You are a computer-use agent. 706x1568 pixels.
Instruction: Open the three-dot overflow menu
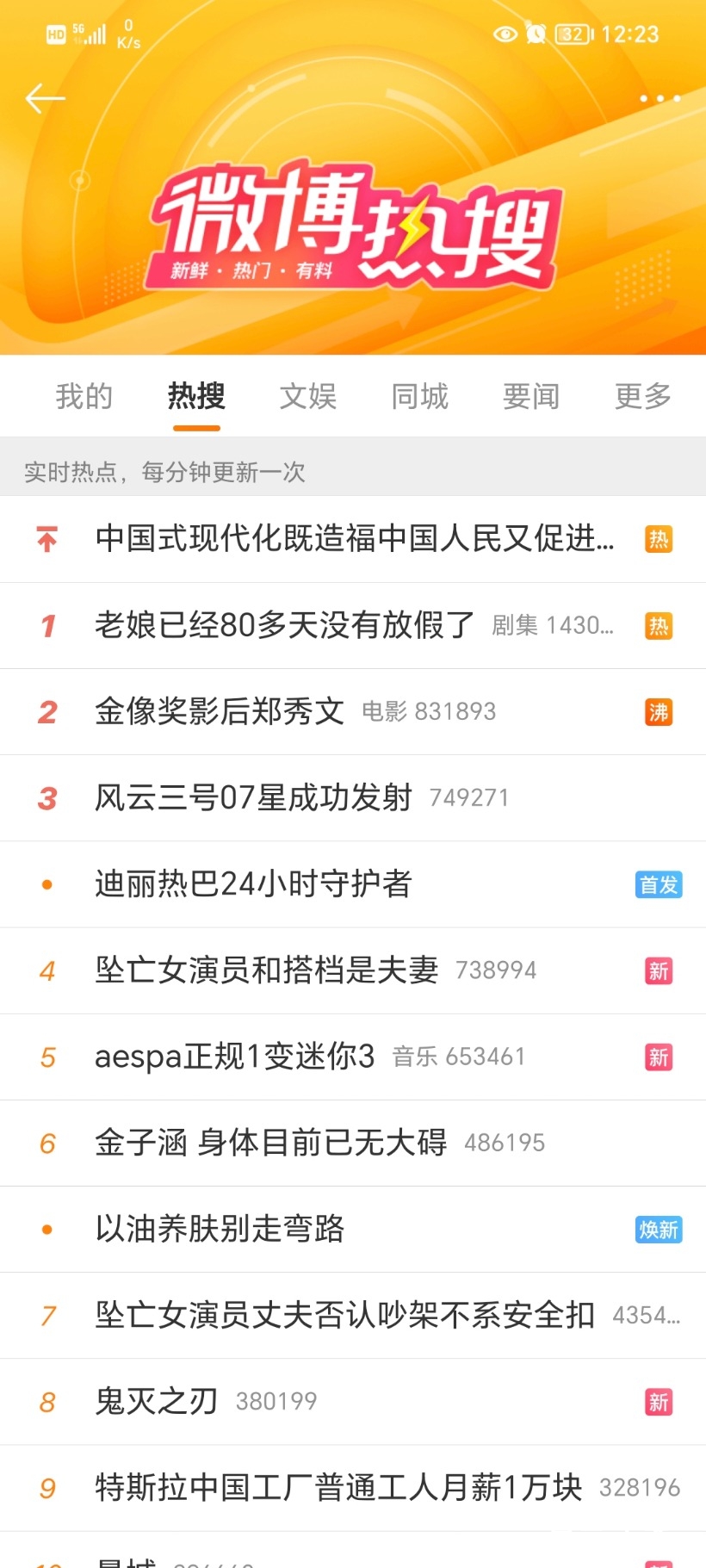point(660,99)
